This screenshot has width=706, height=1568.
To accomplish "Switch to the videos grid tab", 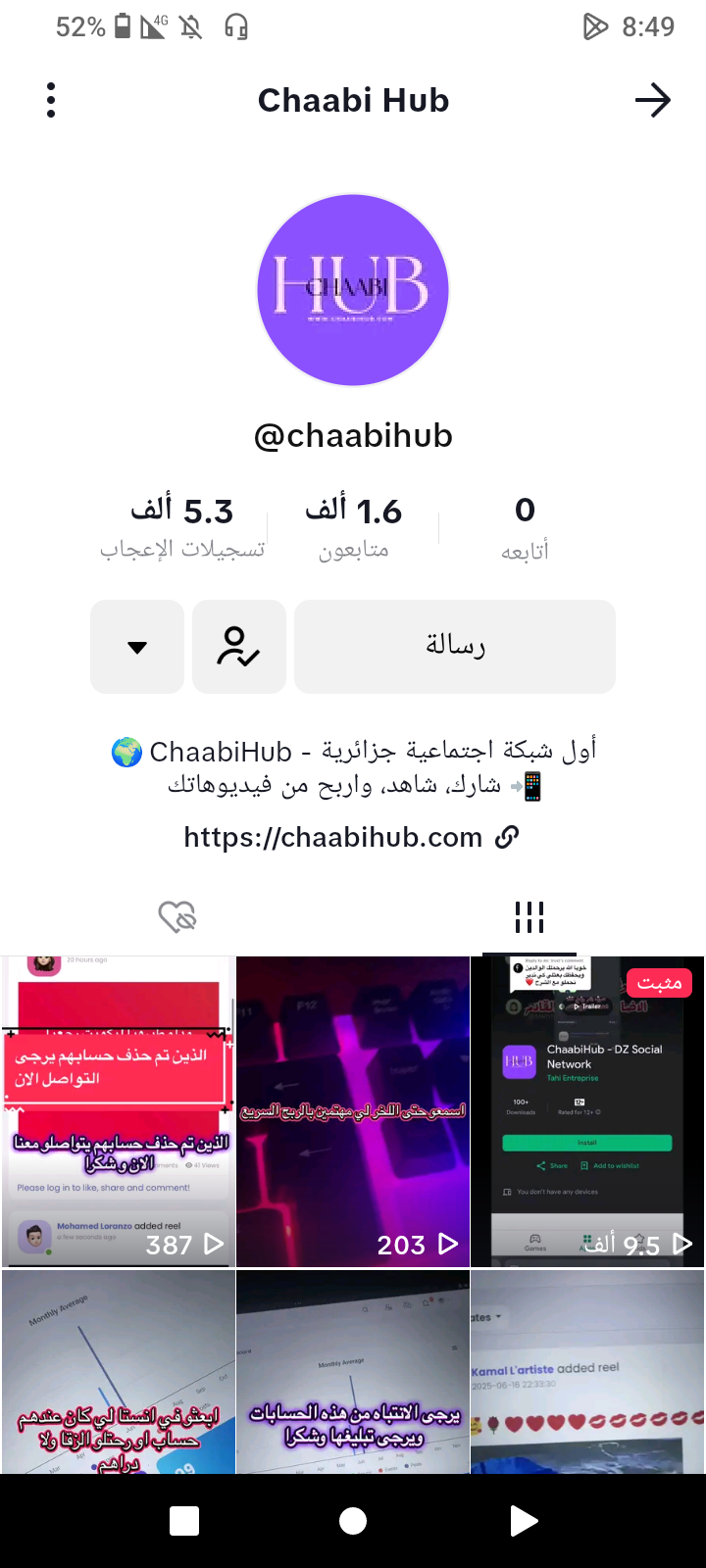I will point(529,917).
